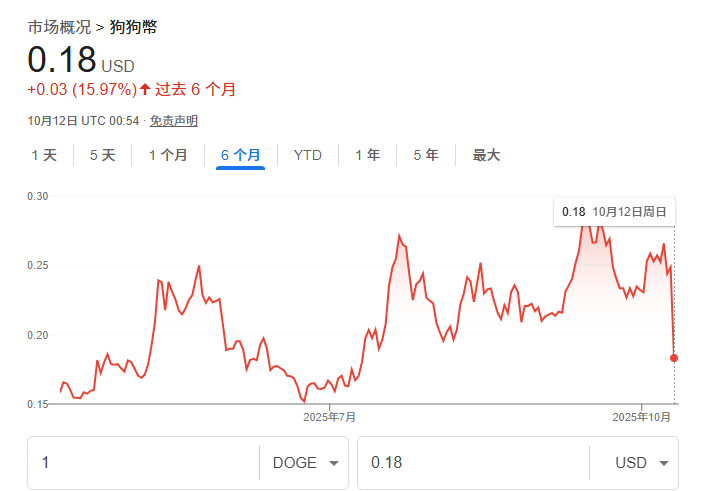Switch chart to 1 天 range
Screen dimensions: 712x491
(44, 155)
